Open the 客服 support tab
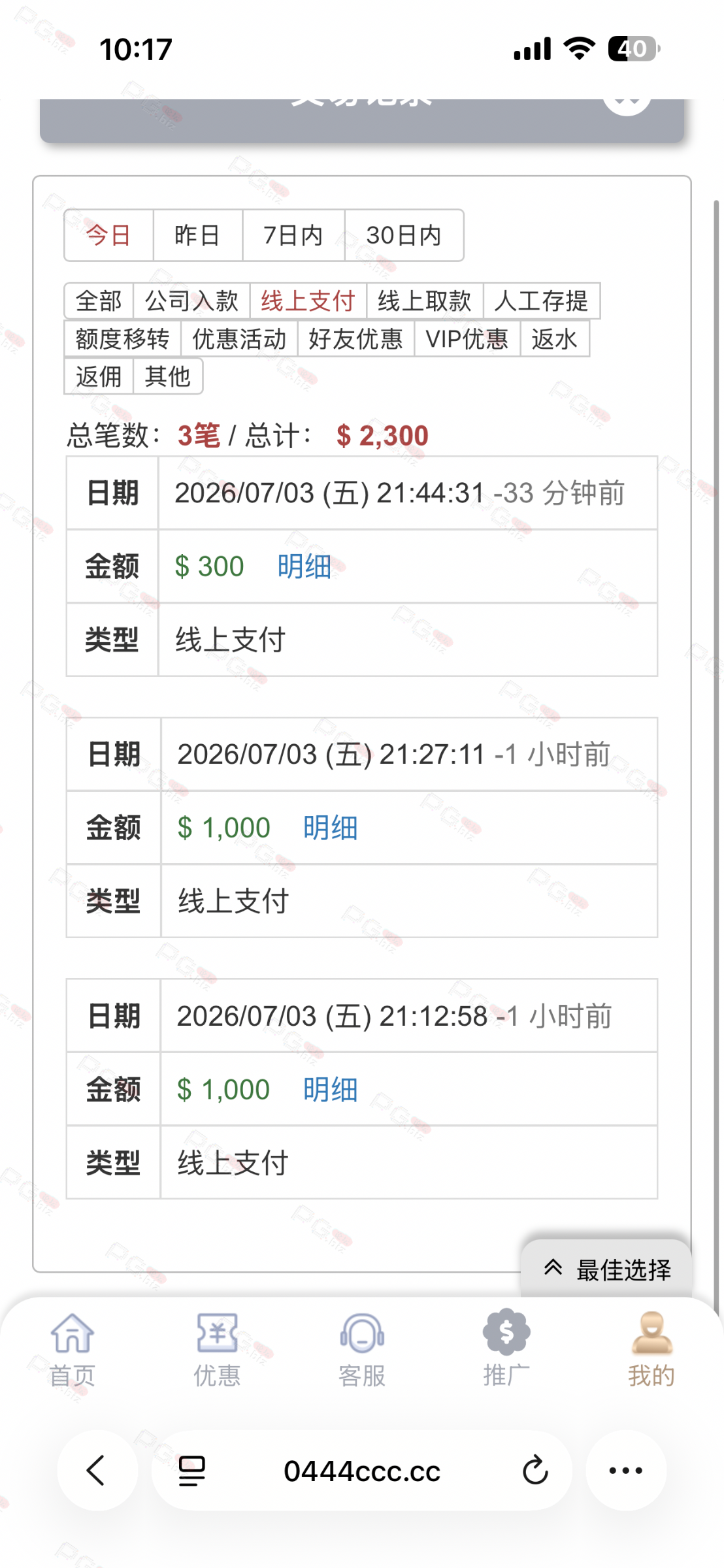 [x=361, y=1350]
